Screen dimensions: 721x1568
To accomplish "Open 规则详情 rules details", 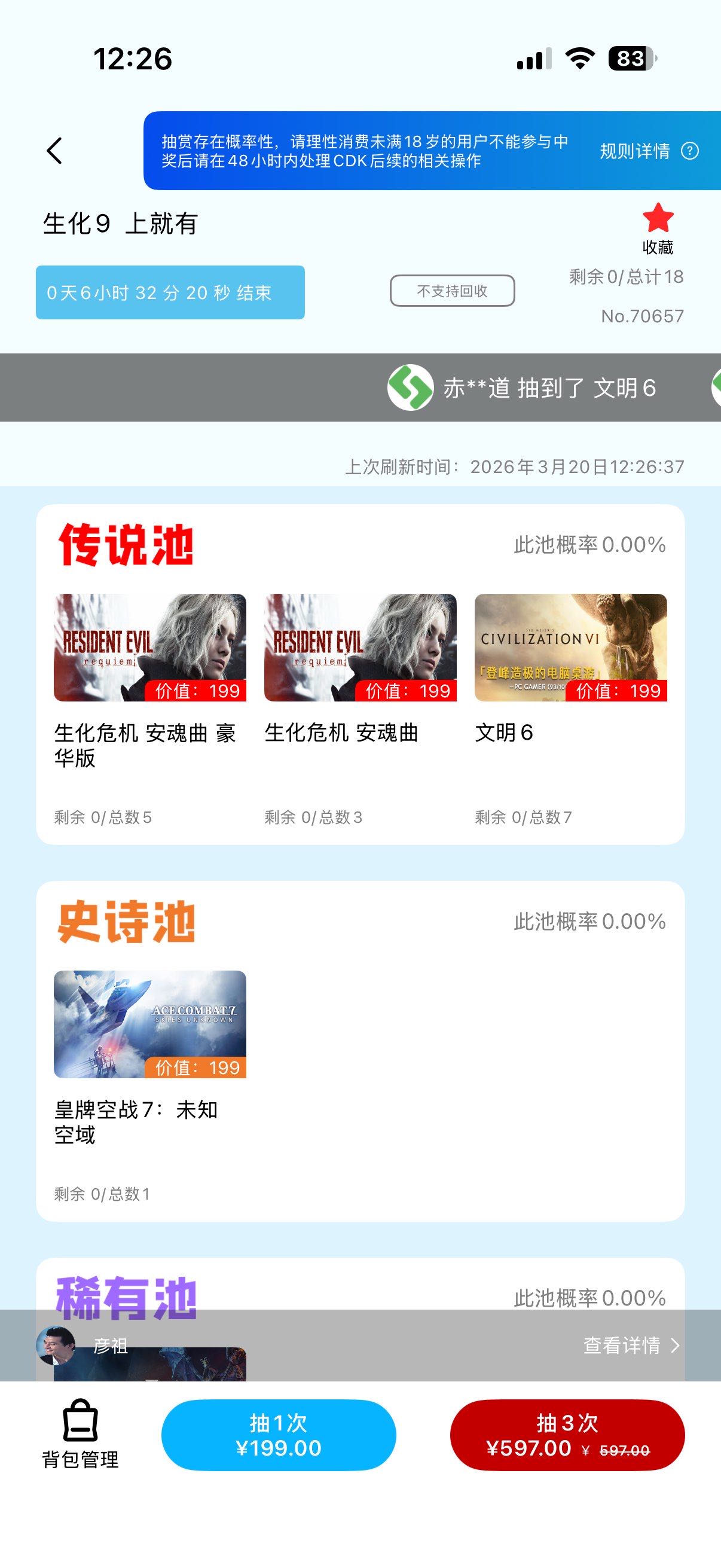I will [x=648, y=151].
